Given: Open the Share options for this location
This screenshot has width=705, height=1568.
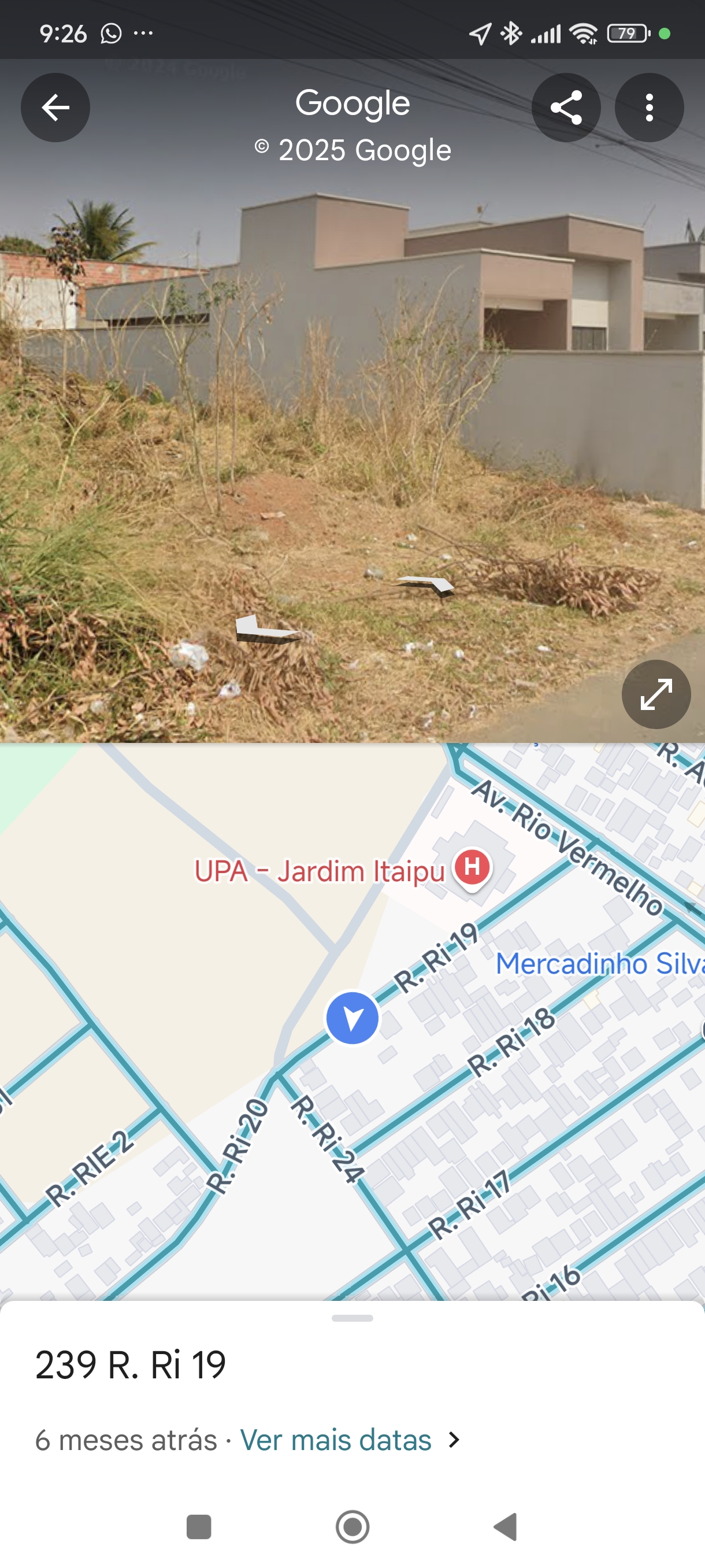Looking at the screenshot, I should (566, 107).
